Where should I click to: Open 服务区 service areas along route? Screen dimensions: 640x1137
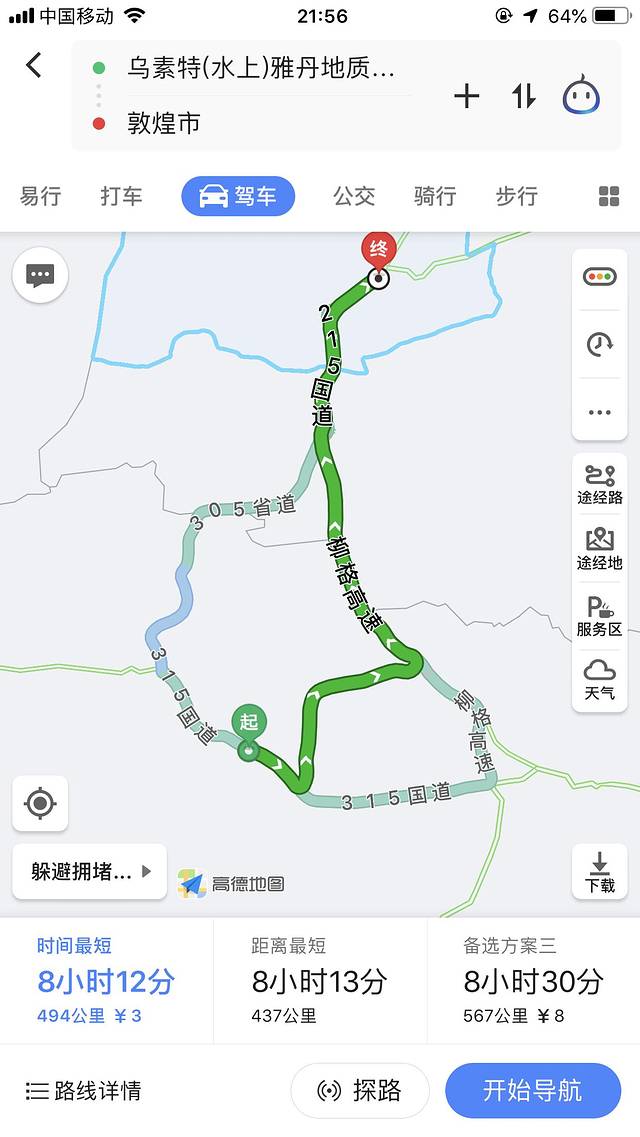(x=600, y=616)
